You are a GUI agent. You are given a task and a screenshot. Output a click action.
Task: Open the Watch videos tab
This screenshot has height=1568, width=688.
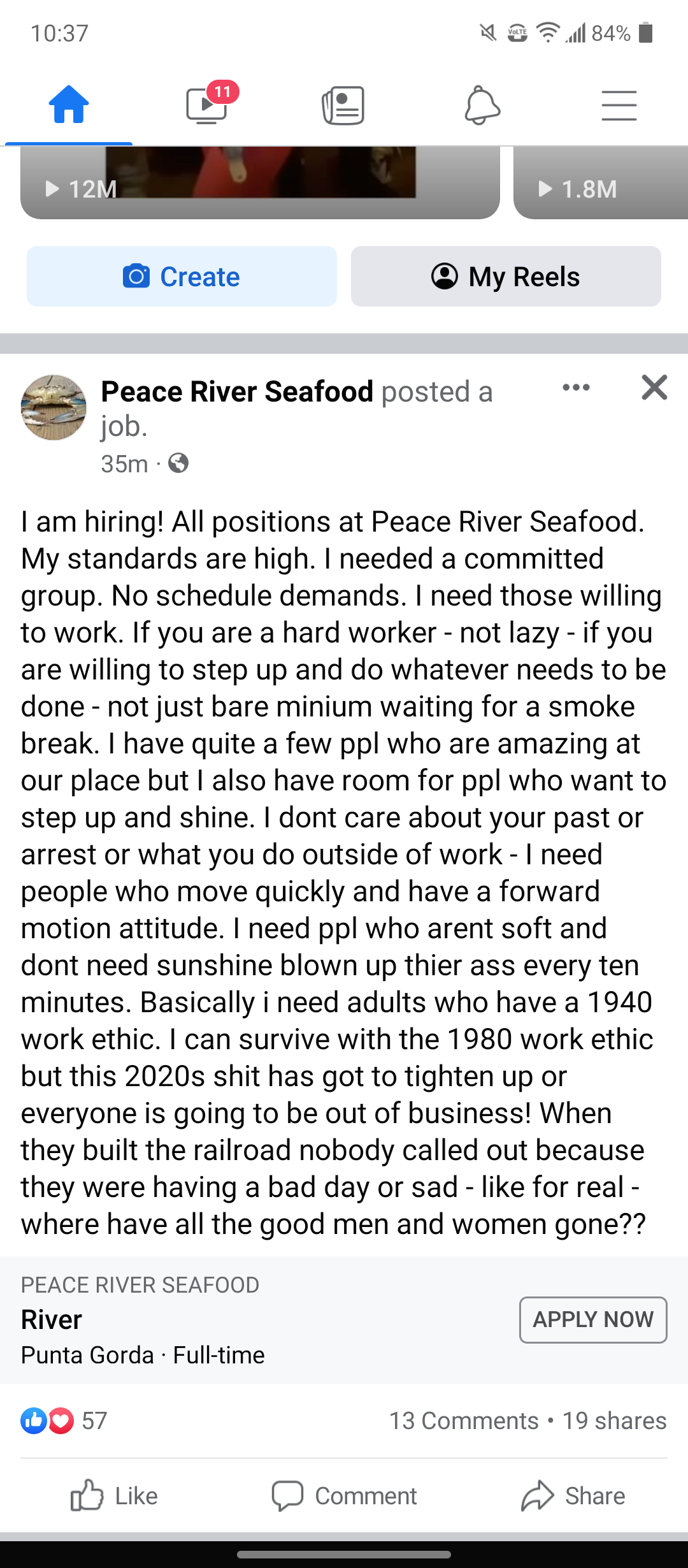tap(207, 105)
